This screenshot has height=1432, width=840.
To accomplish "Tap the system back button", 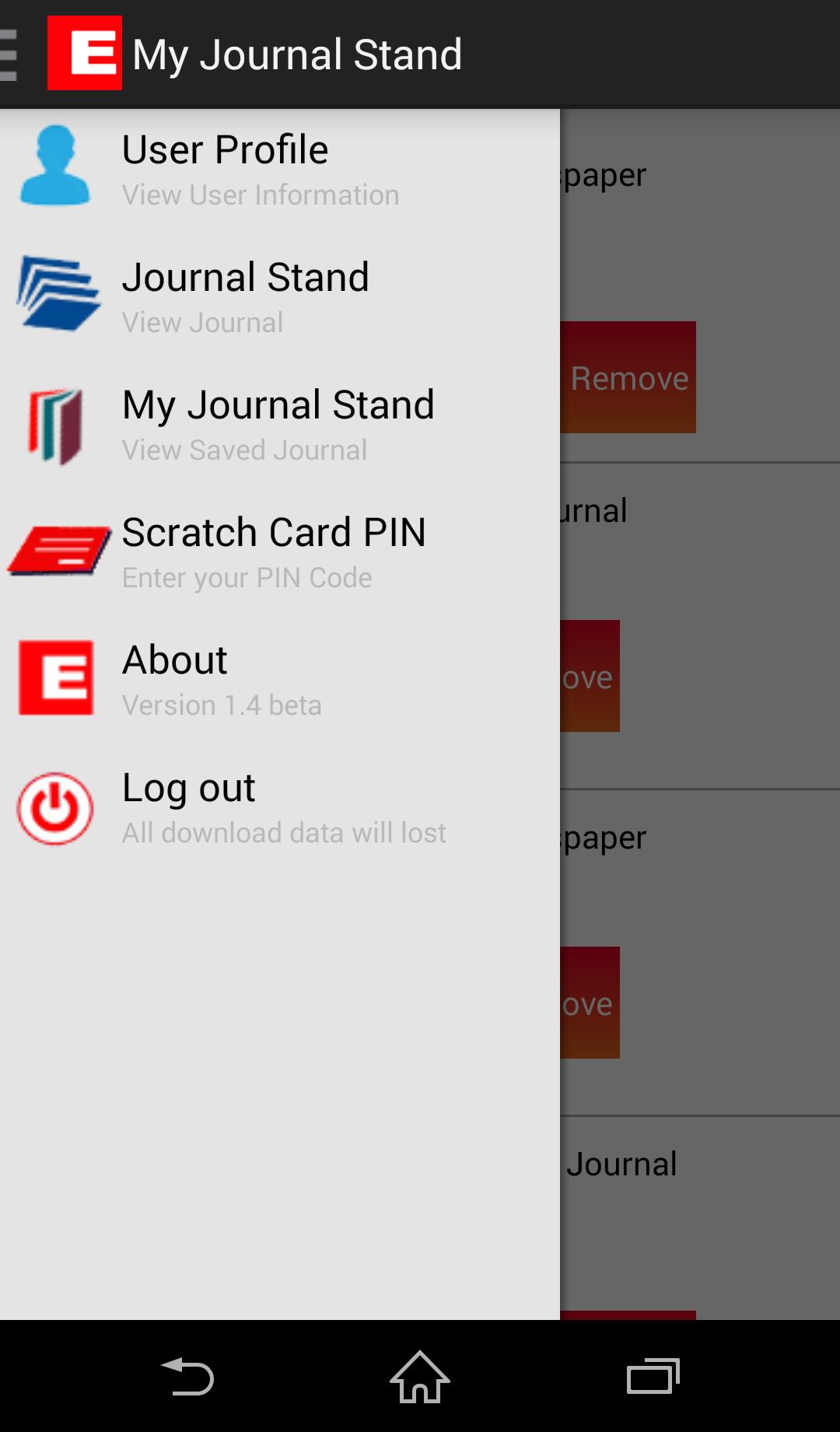I will pos(187,1377).
